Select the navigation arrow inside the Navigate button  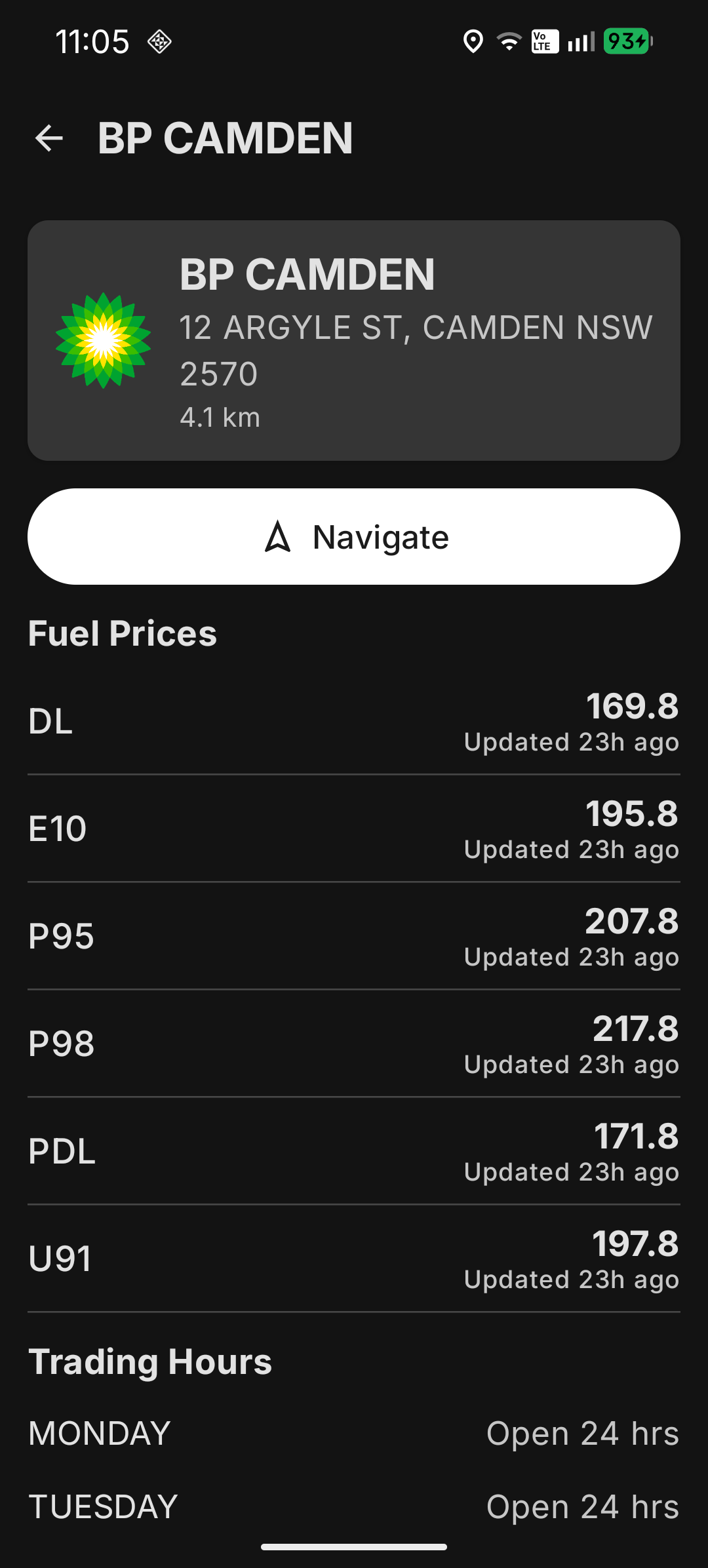click(x=278, y=536)
